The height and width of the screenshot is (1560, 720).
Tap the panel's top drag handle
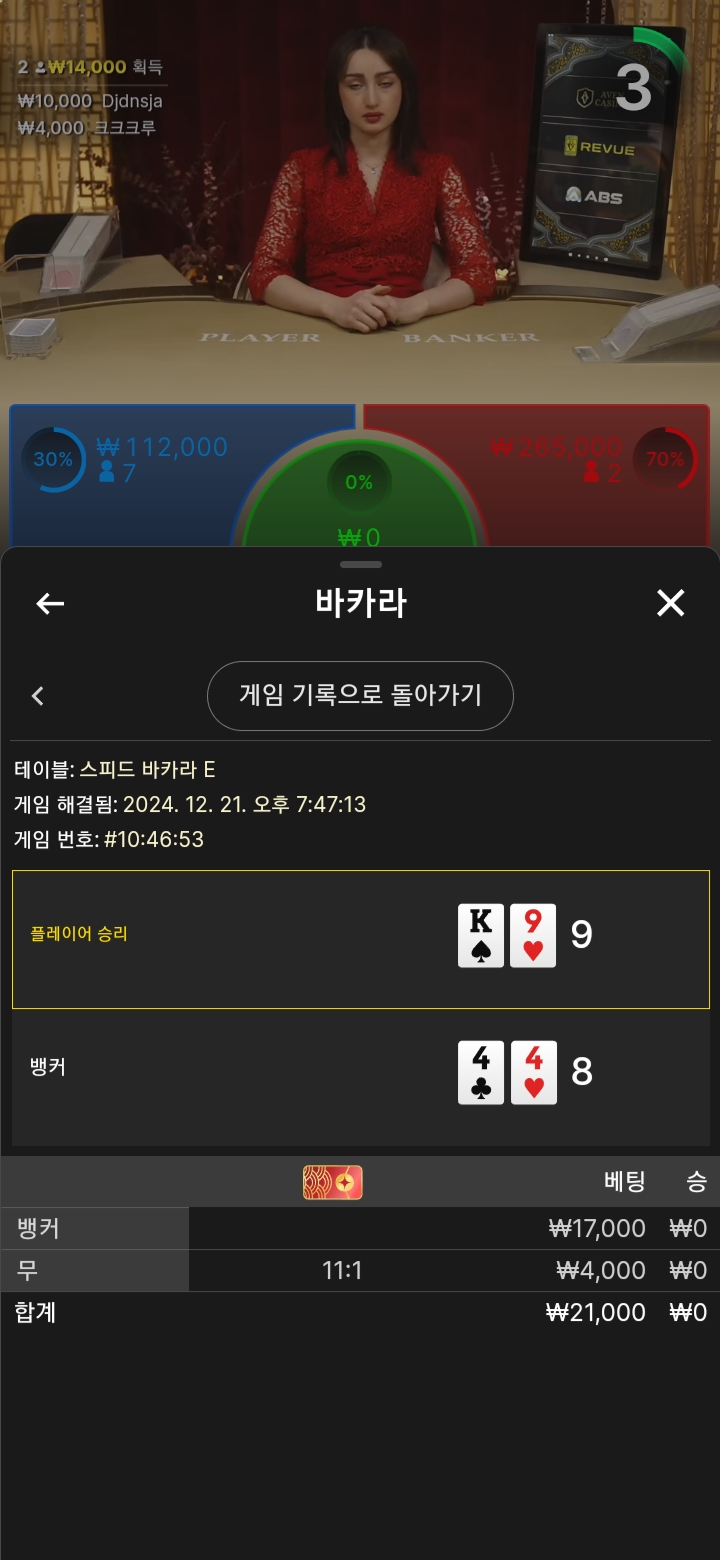360,565
